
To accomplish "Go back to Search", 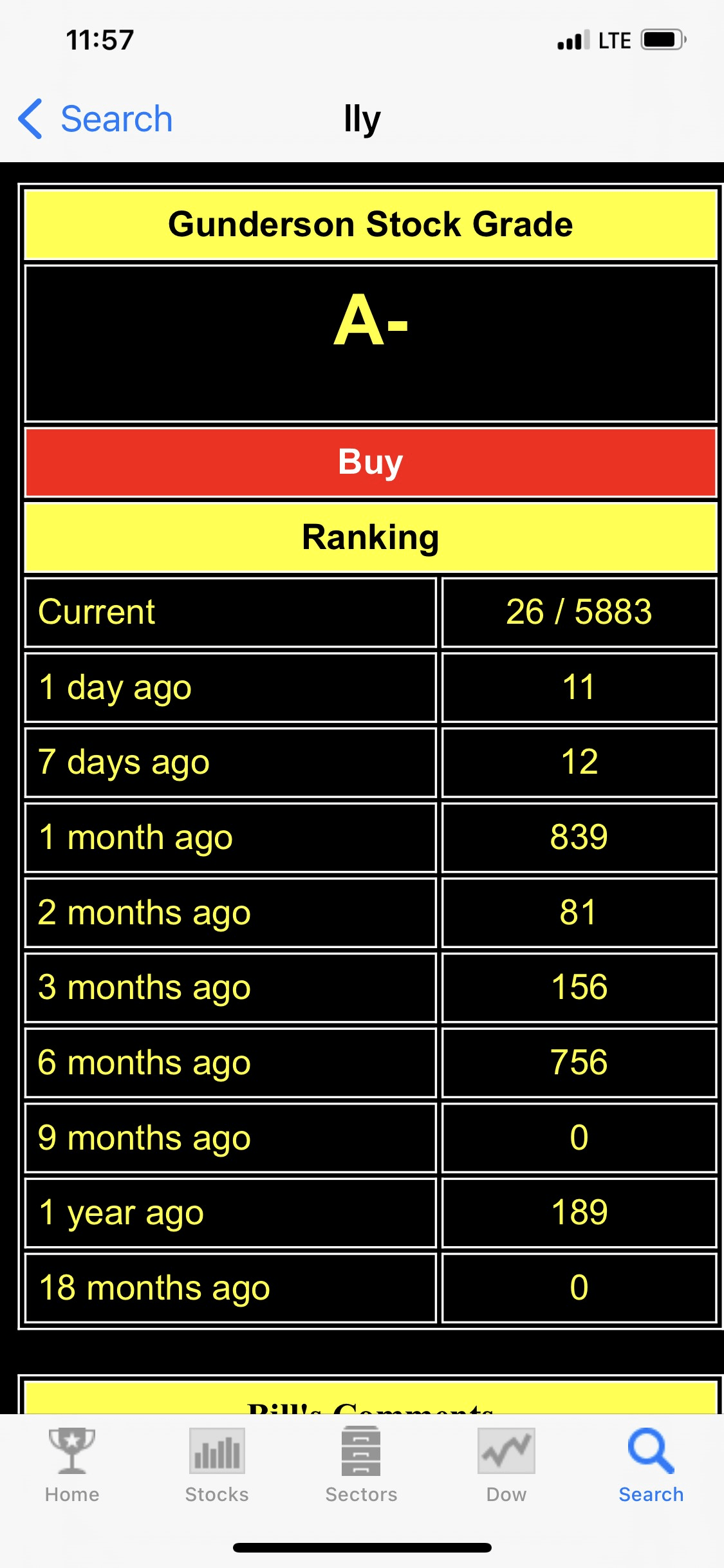I will [x=95, y=119].
